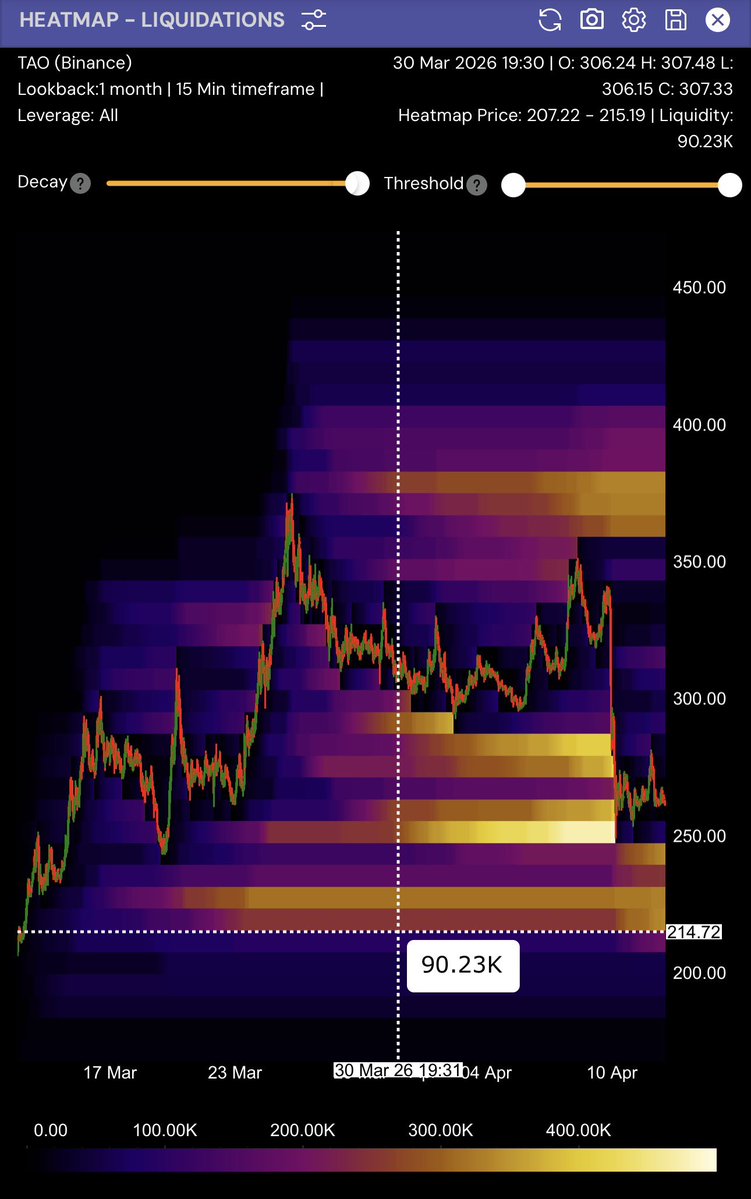Save the heatmap with the disk icon

coord(676,20)
